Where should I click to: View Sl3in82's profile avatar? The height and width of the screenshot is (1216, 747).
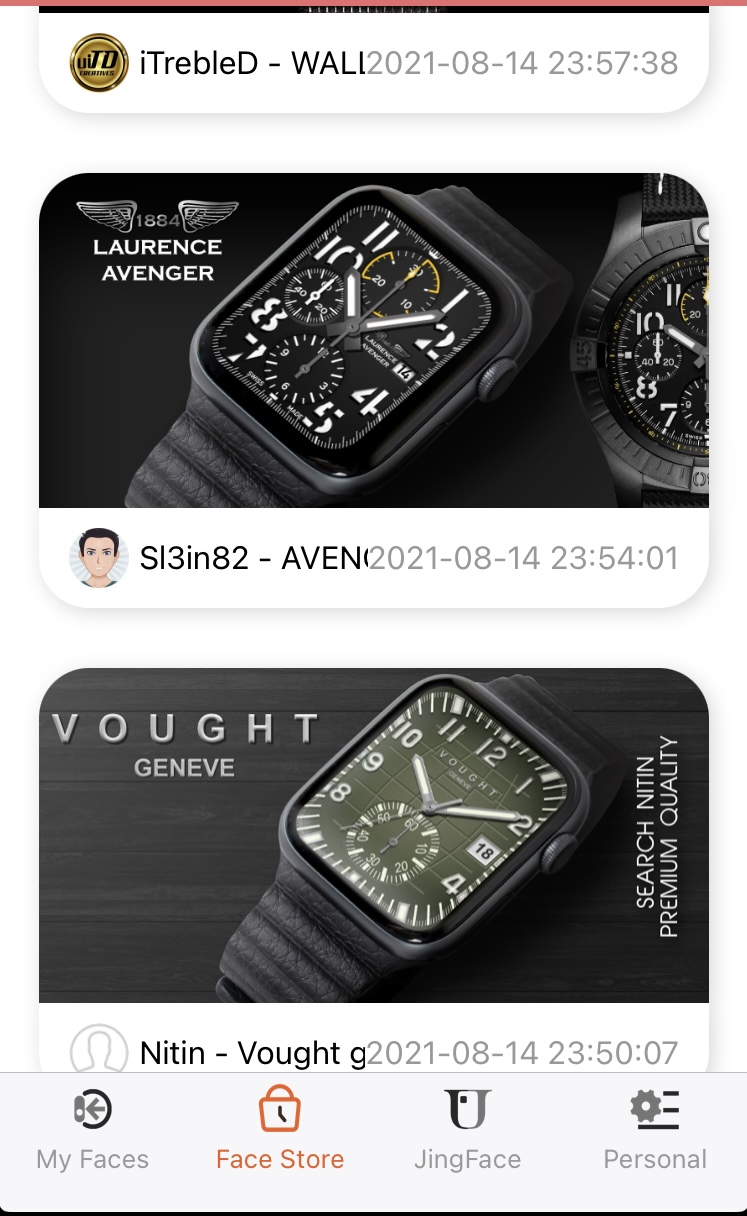pos(99,558)
